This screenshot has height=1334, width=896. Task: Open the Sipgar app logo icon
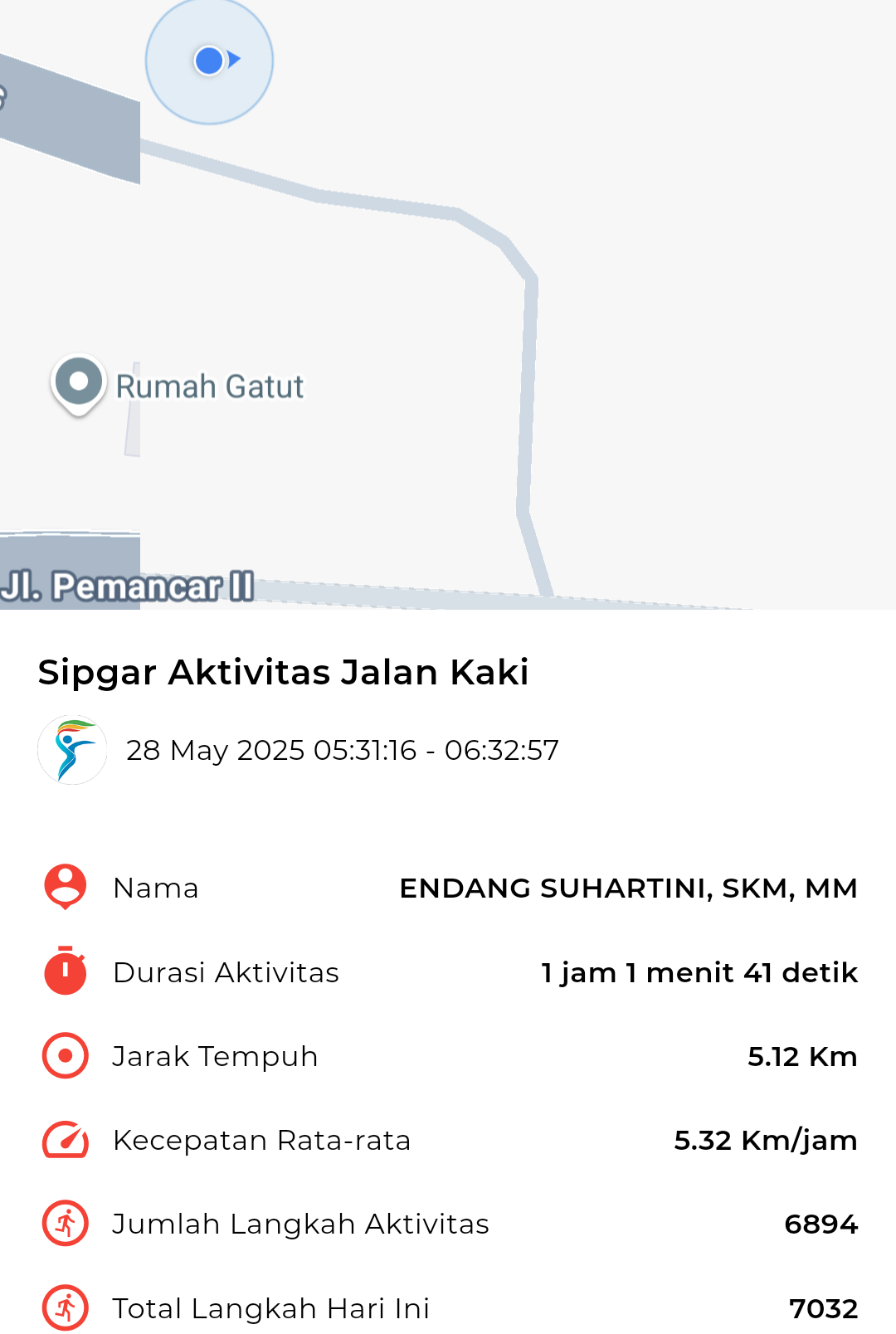[72, 749]
